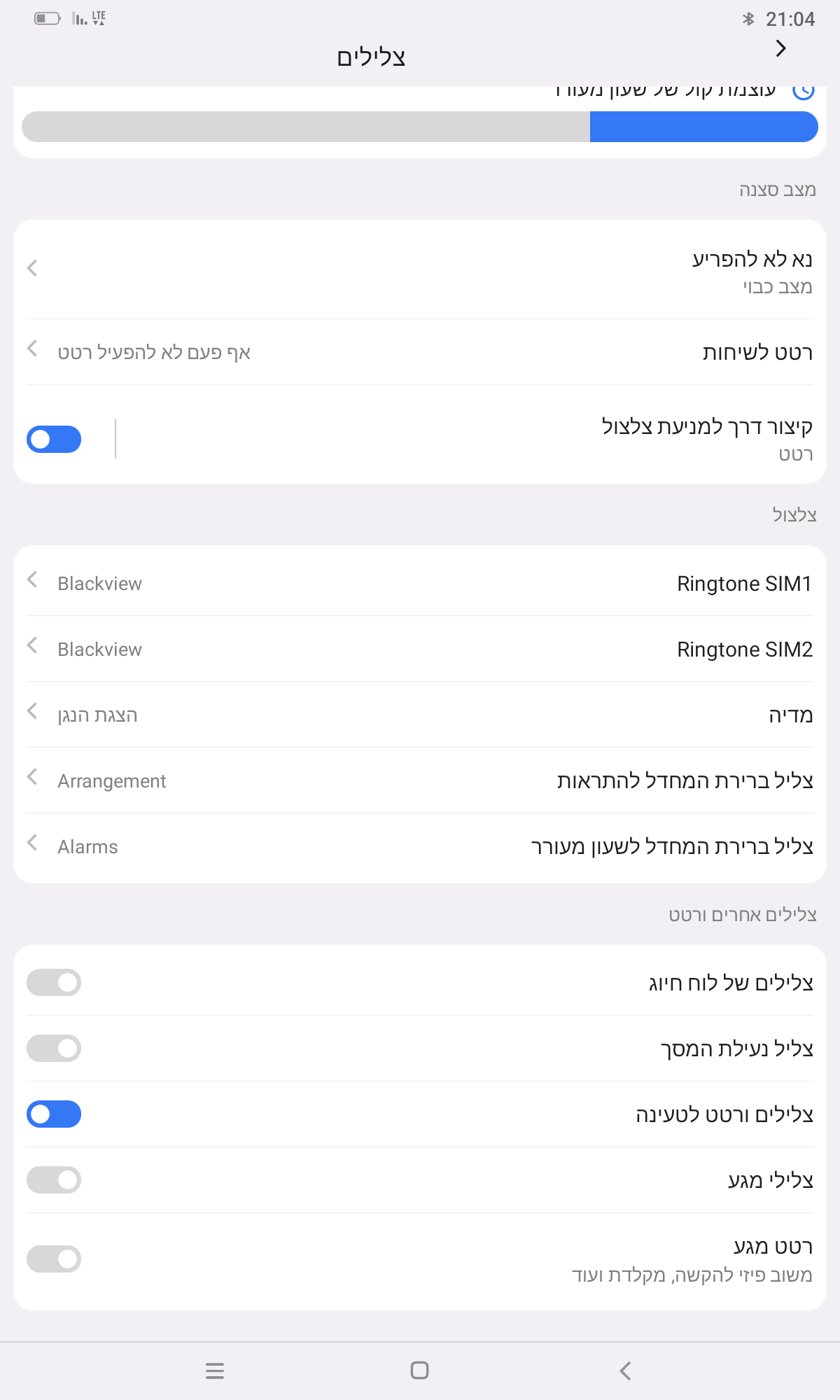Choose the Ringtone SIM2 sound
840x1400 pixels.
tap(420, 649)
